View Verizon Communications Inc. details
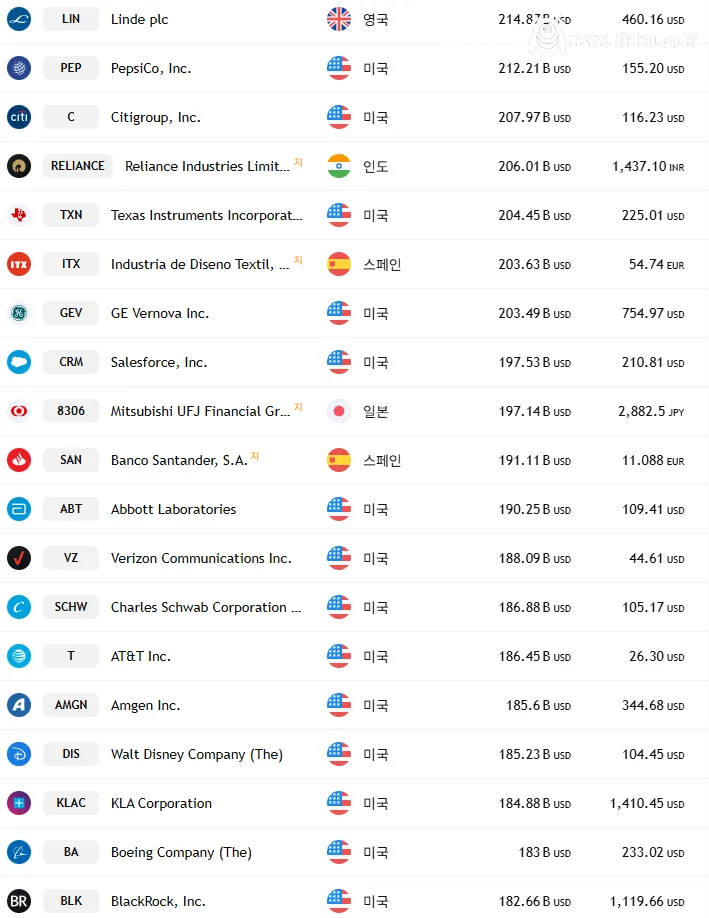709x918 pixels. 201,558
